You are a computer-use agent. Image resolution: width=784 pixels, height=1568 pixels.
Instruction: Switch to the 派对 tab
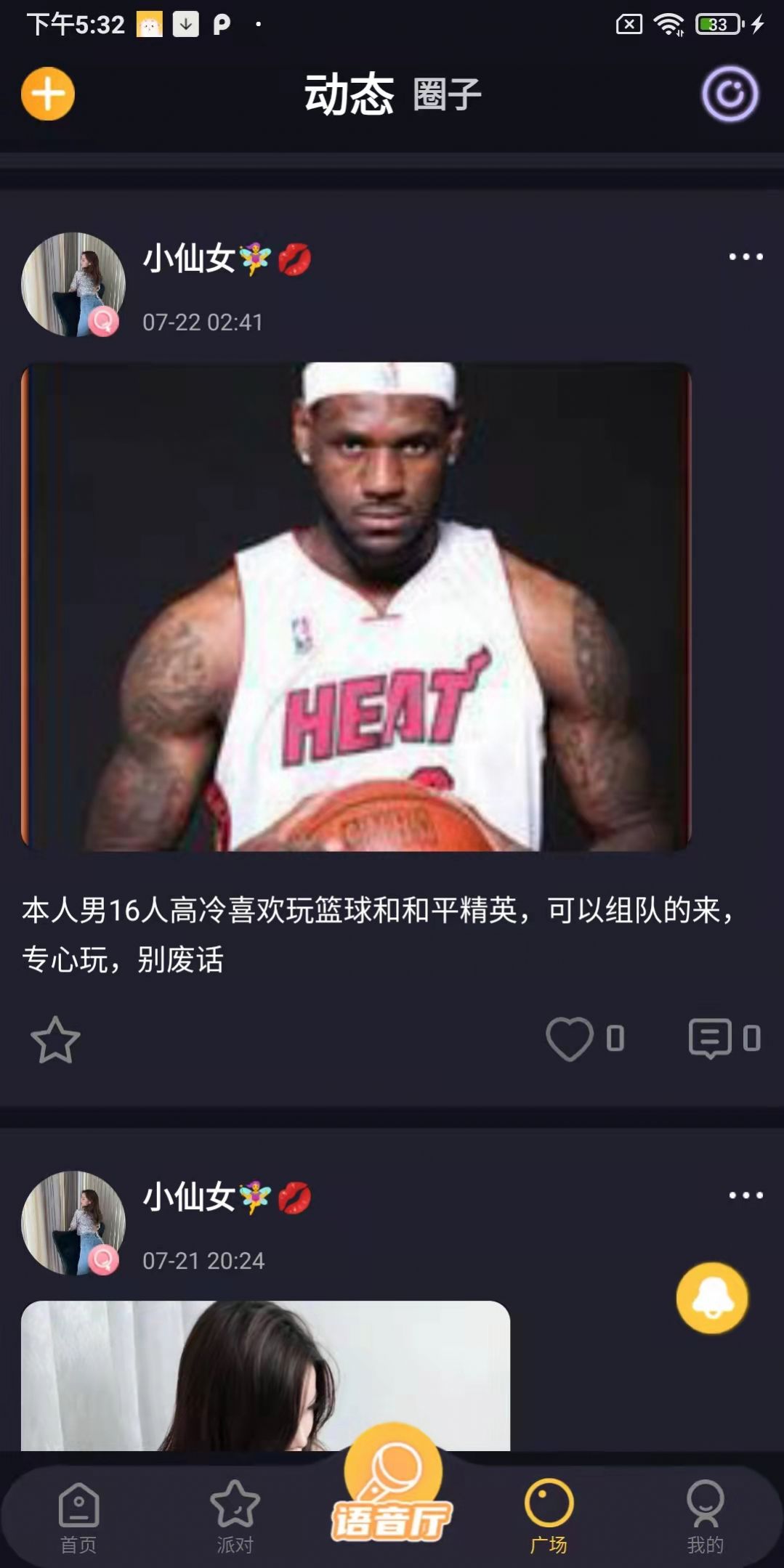(x=235, y=1516)
